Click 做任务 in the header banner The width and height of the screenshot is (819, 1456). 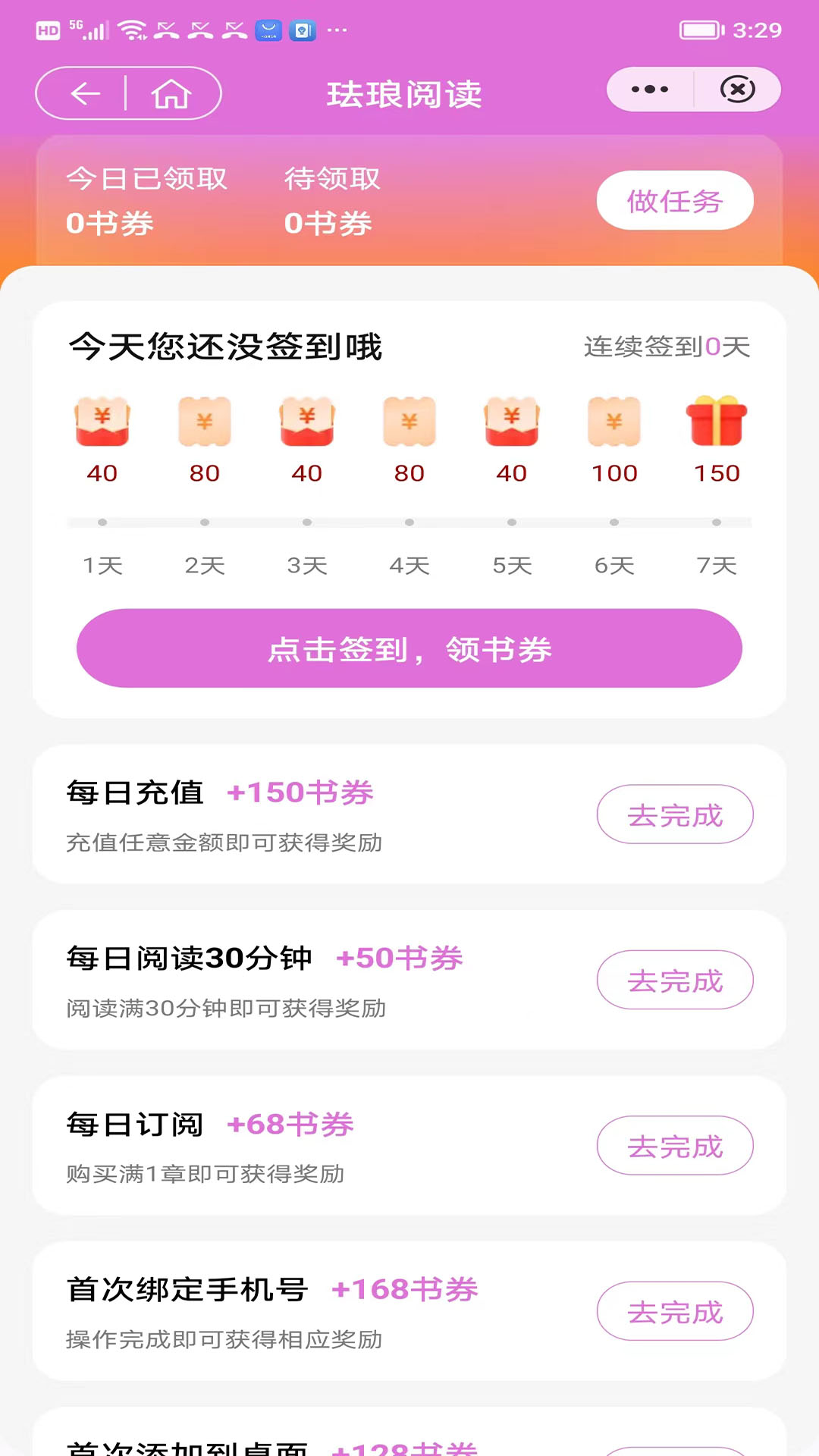point(674,199)
